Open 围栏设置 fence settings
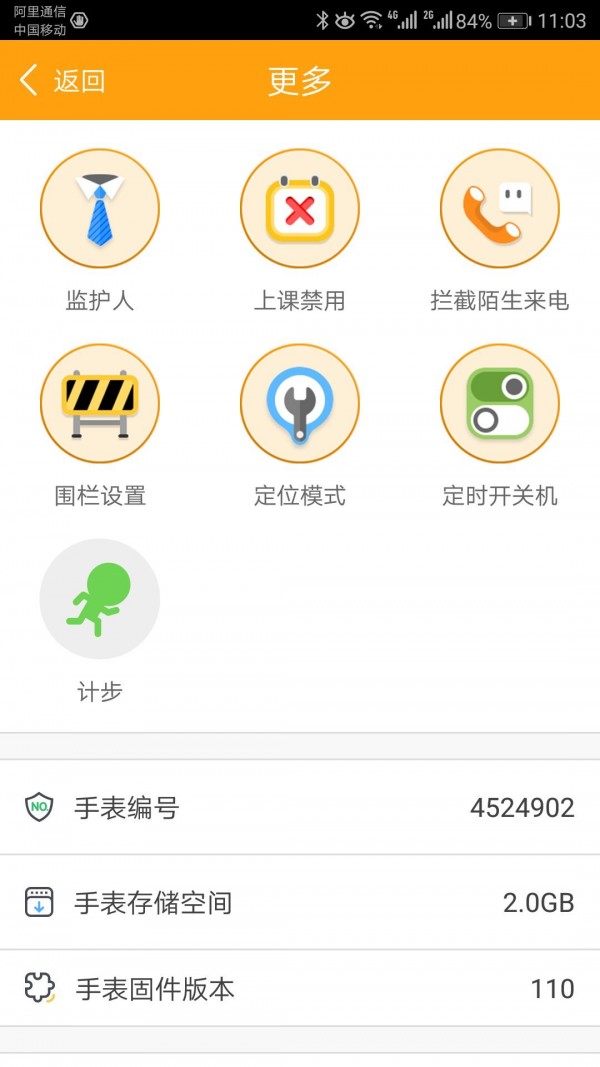600x1067 pixels. pos(99,404)
